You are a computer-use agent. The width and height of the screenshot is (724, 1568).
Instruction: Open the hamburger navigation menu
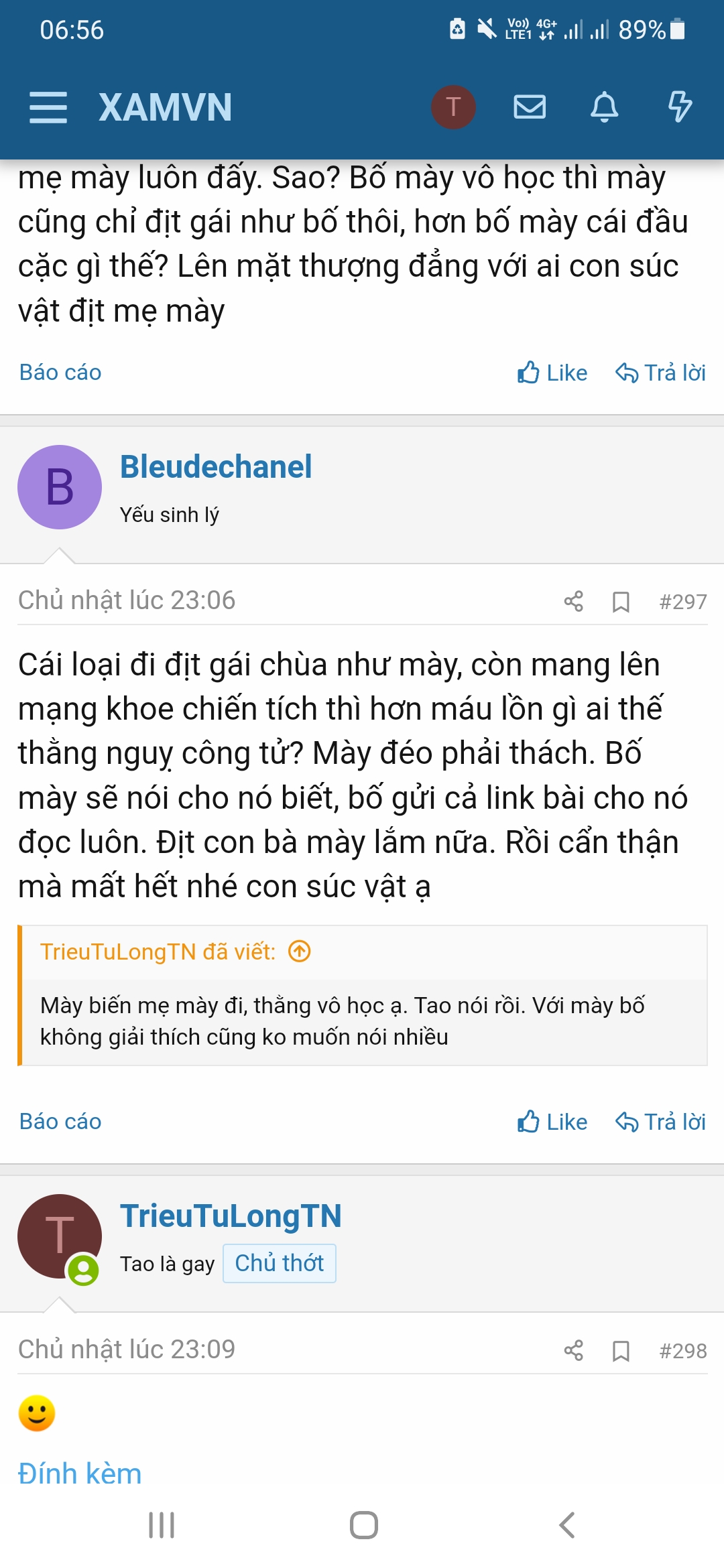click(48, 107)
